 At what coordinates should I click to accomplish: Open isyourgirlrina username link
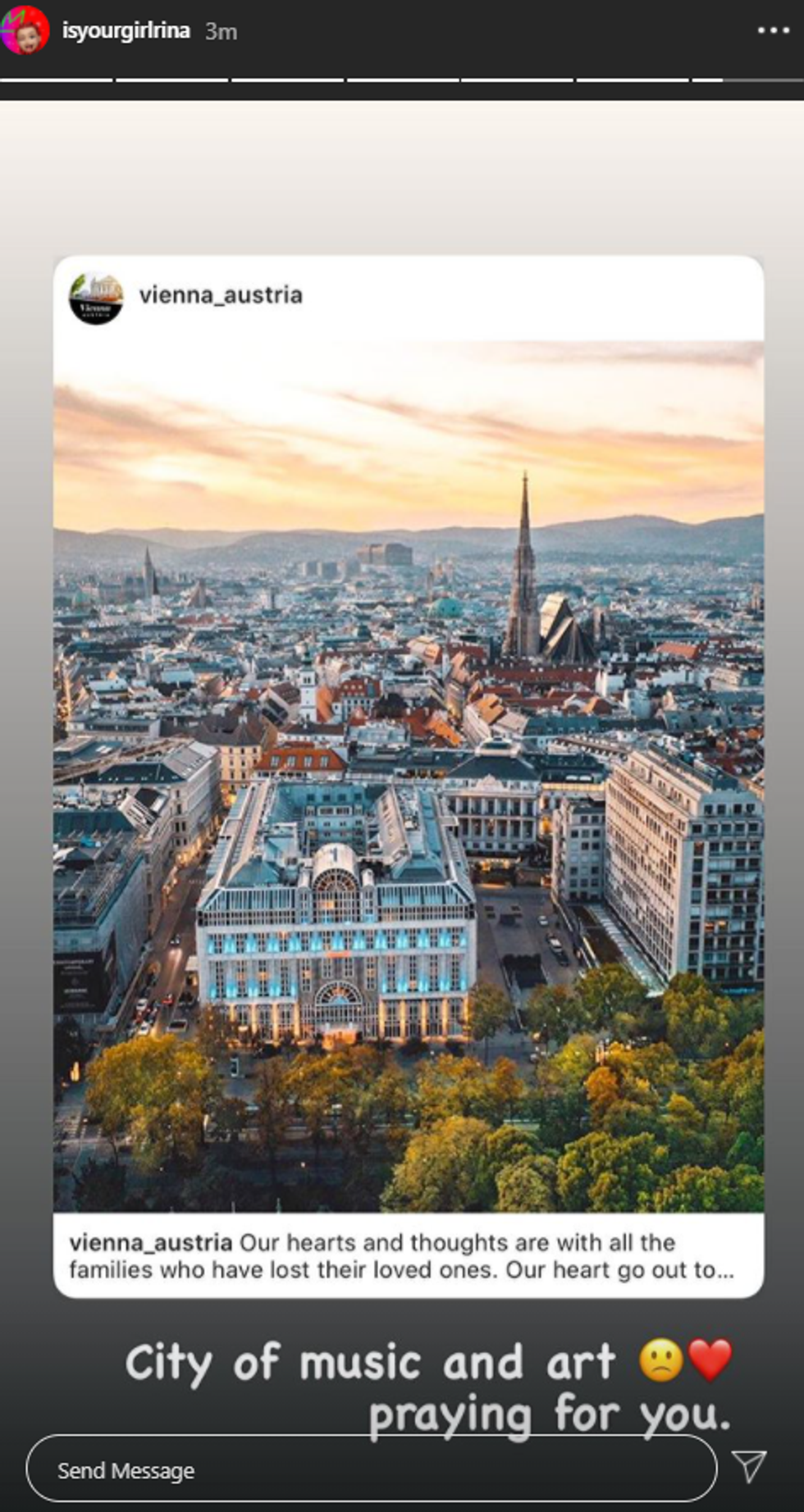click(126, 31)
